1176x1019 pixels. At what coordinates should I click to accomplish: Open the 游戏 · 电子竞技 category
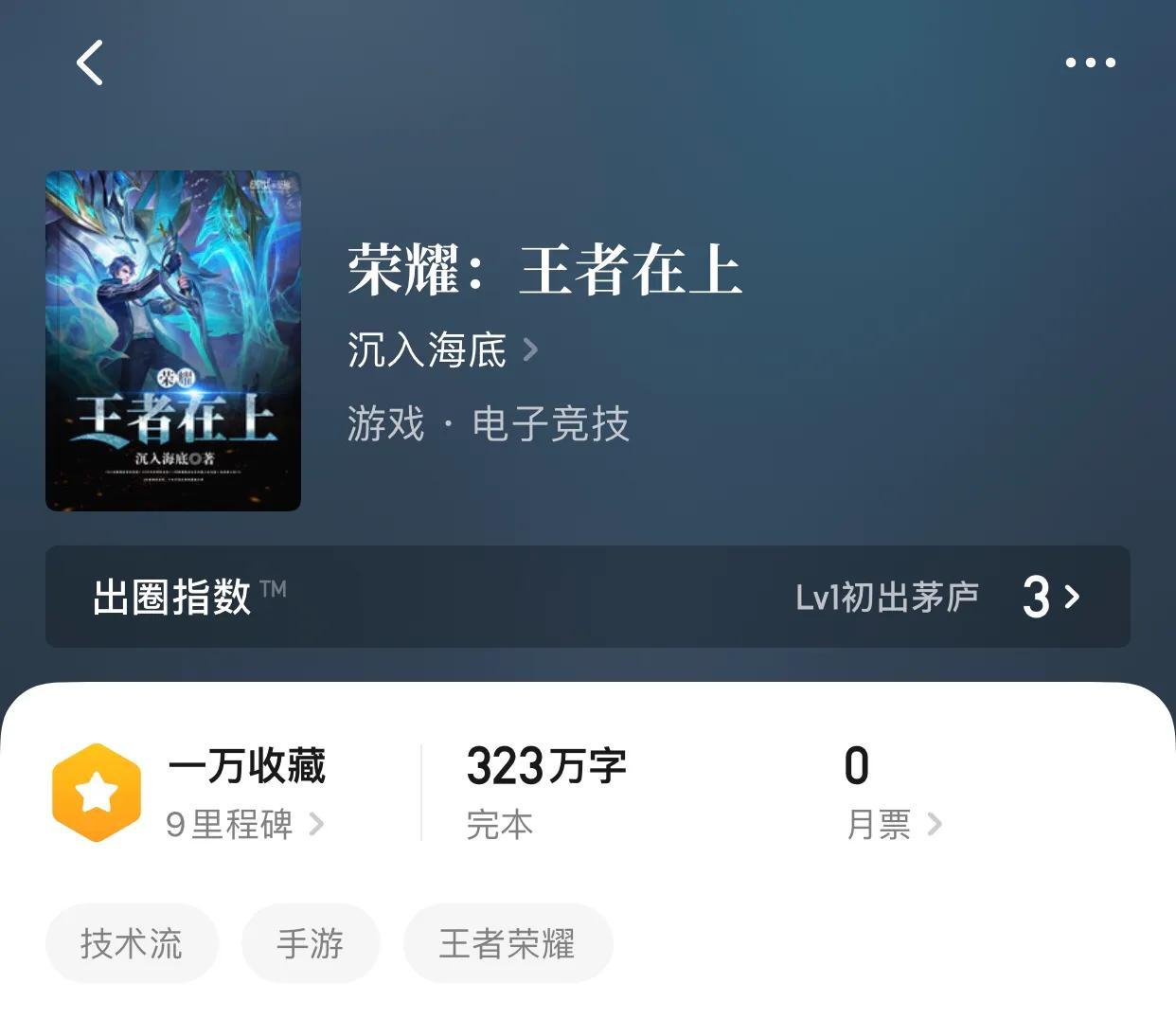[488, 423]
